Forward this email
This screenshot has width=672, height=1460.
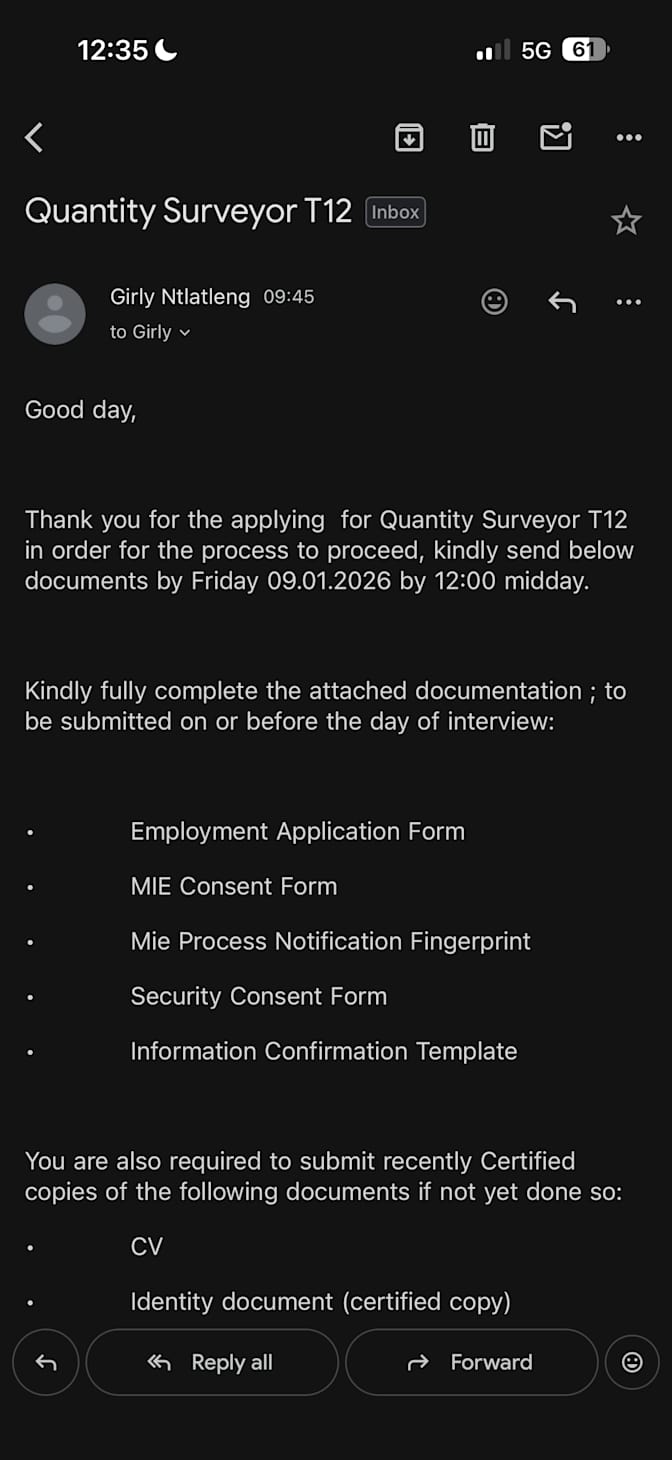(472, 1362)
